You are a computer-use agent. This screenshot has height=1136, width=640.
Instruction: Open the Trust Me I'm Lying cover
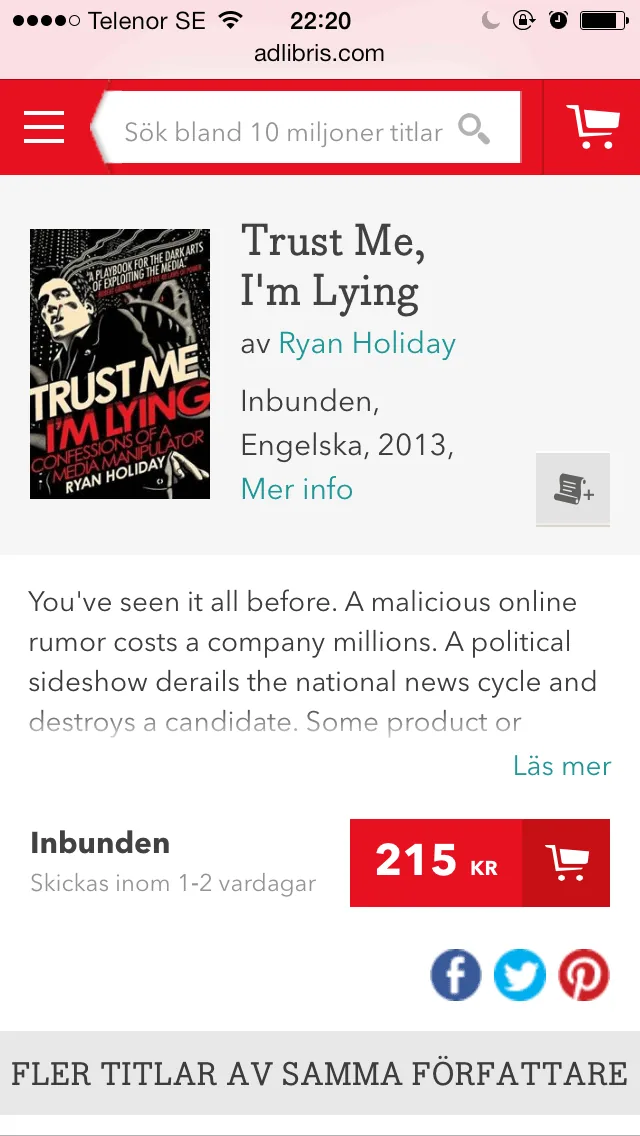point(120,364)
